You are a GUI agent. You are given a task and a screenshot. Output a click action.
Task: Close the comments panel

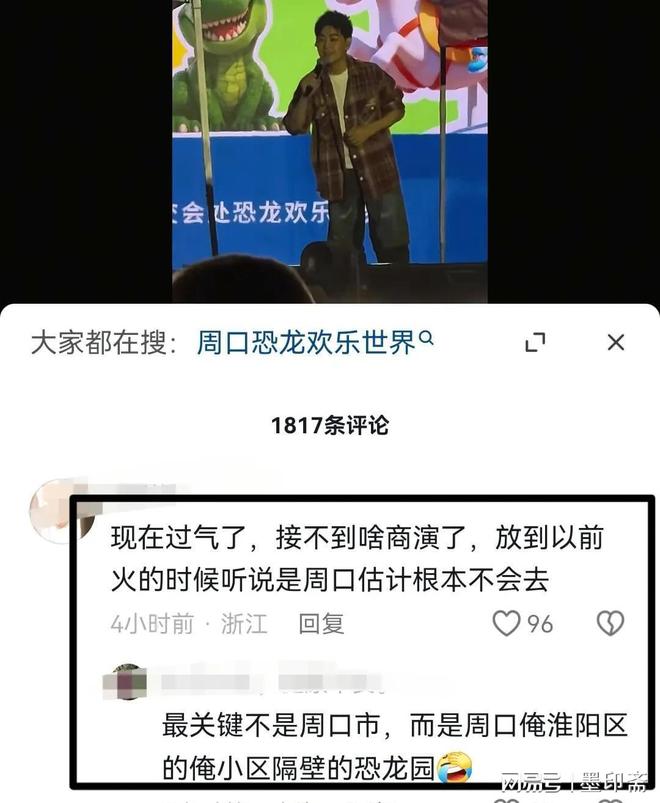pyautogui.click(x=616, y=342)
